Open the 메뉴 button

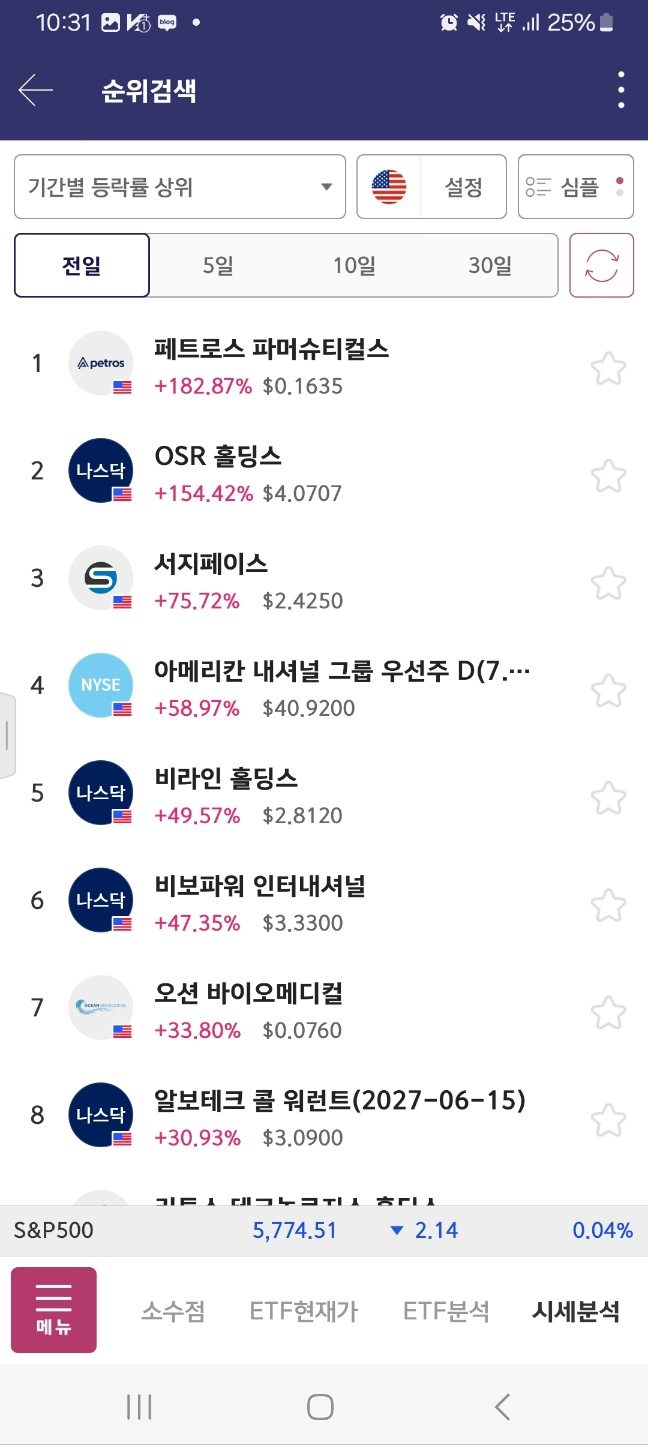[54, 1310]
